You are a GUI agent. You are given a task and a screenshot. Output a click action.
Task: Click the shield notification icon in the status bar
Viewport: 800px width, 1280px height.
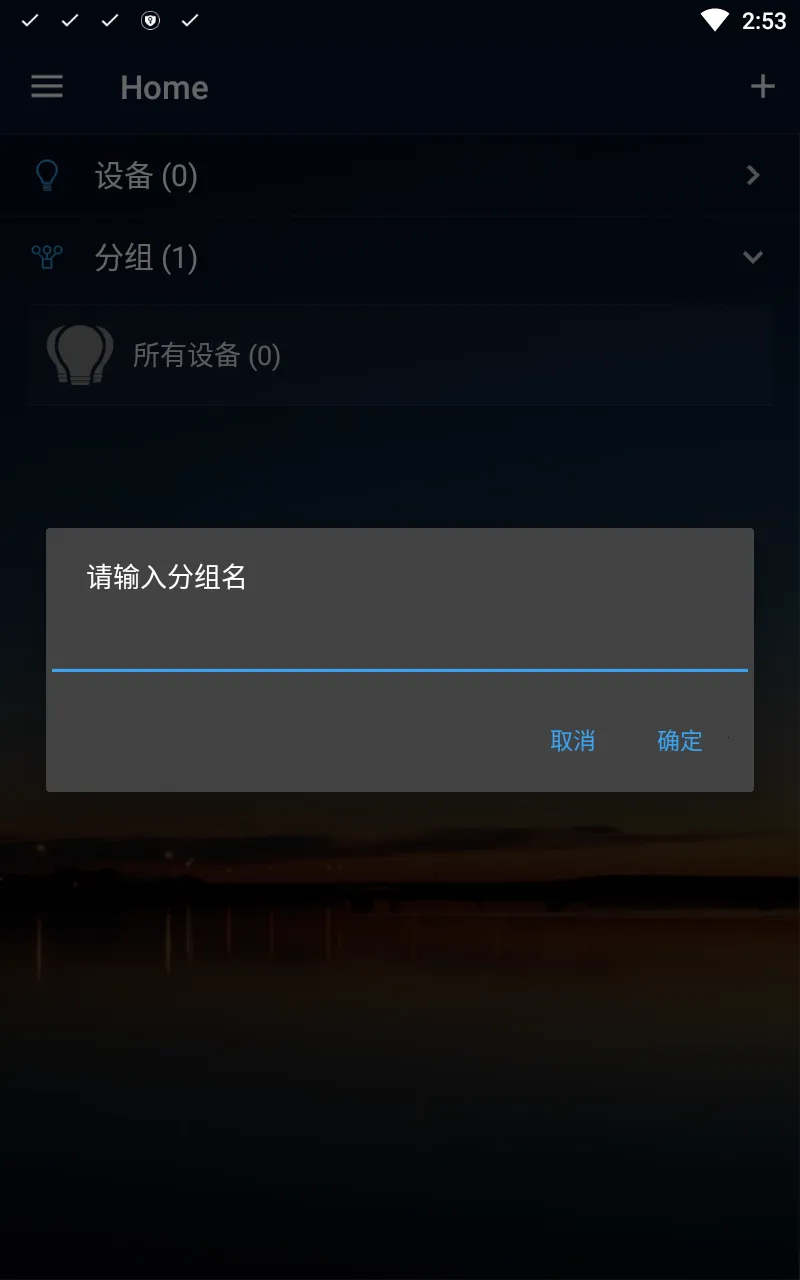(x=150, y=20)
